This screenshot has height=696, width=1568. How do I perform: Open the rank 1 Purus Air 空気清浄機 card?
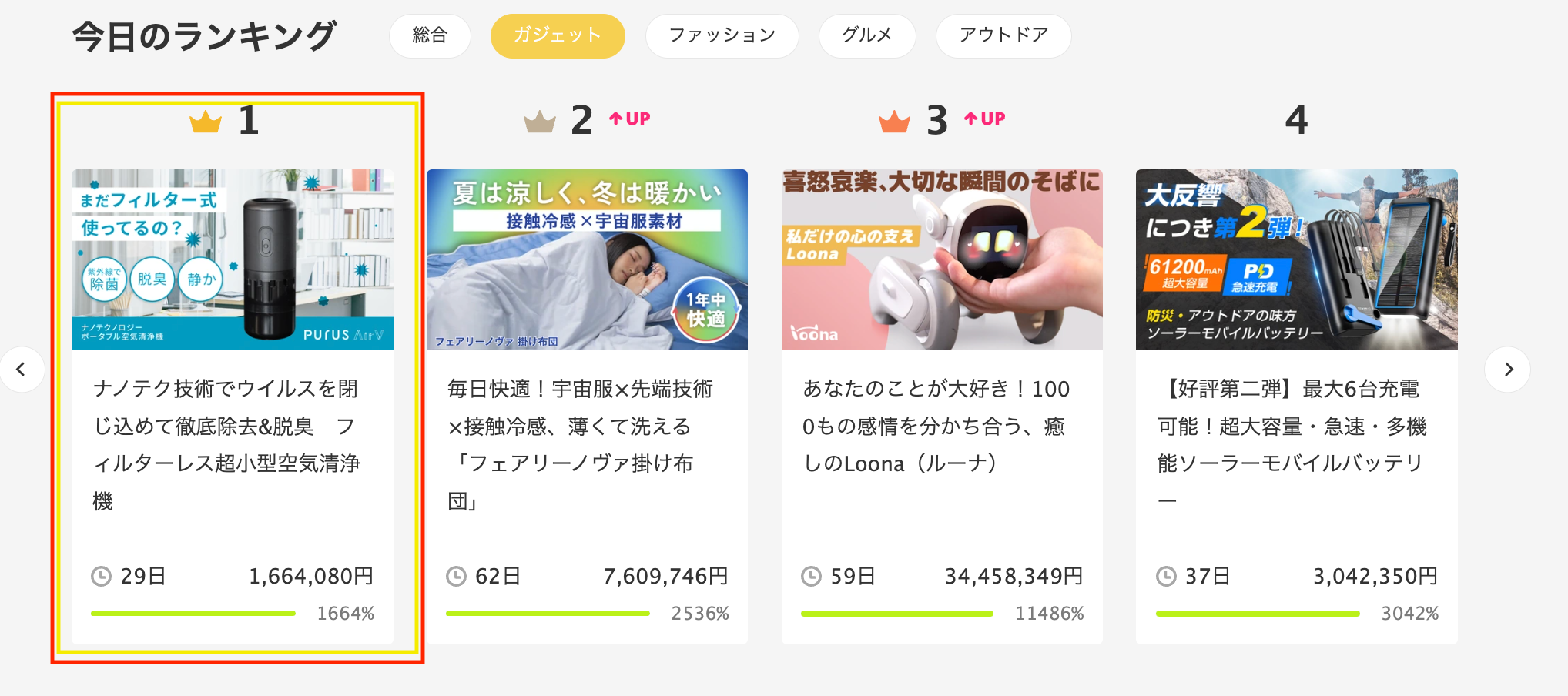232,407
